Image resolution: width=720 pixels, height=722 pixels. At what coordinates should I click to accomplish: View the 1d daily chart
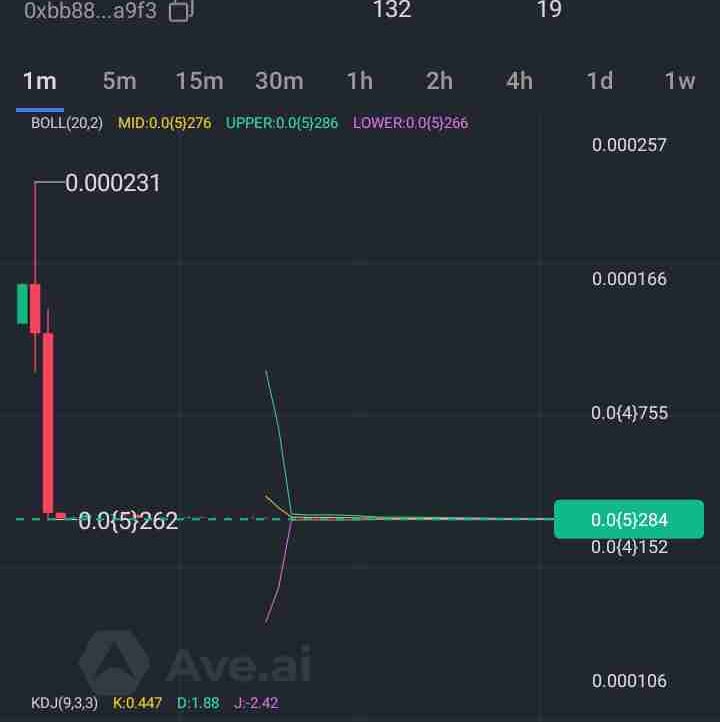click(599, 81)
